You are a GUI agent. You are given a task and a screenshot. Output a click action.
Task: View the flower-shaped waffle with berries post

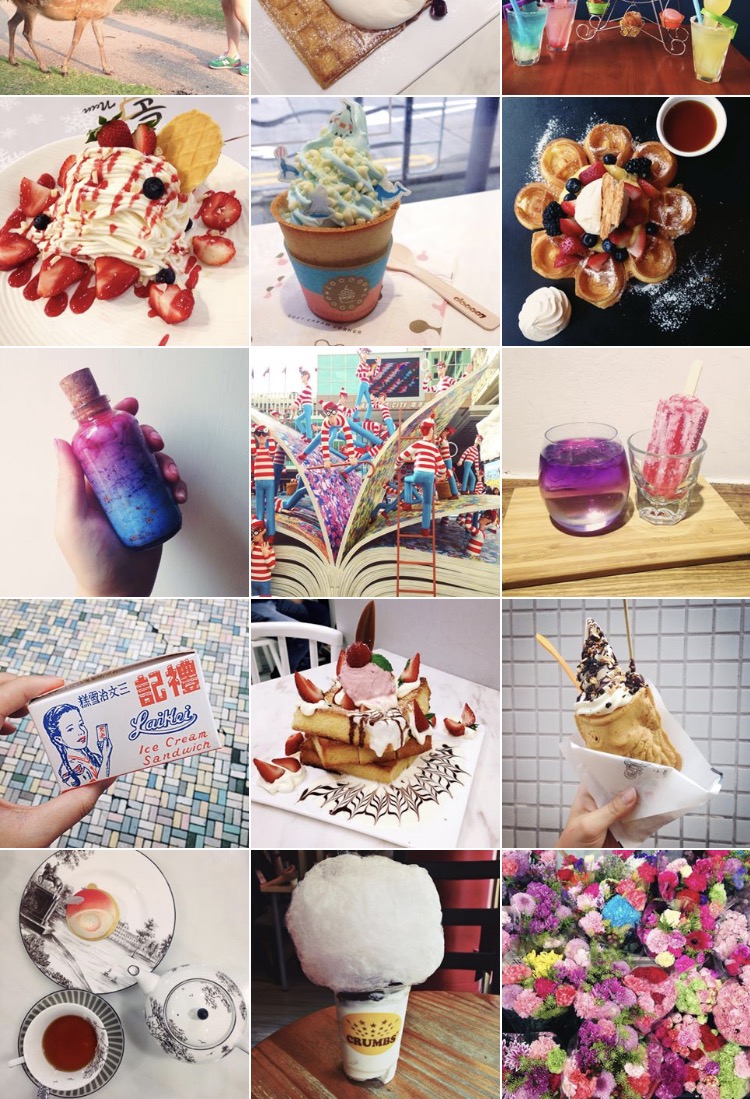[x=626, y=221]
